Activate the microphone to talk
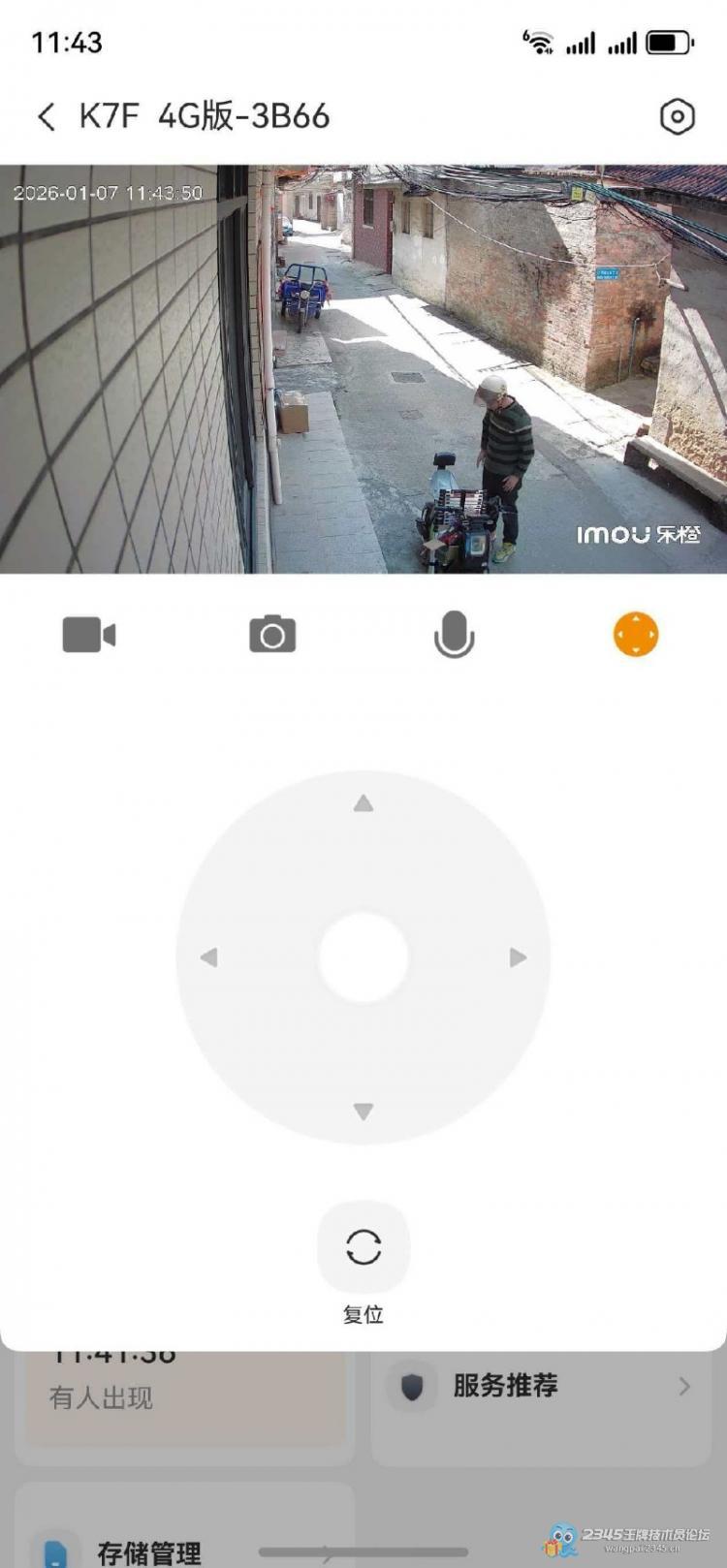 click(x=454, y=636)
